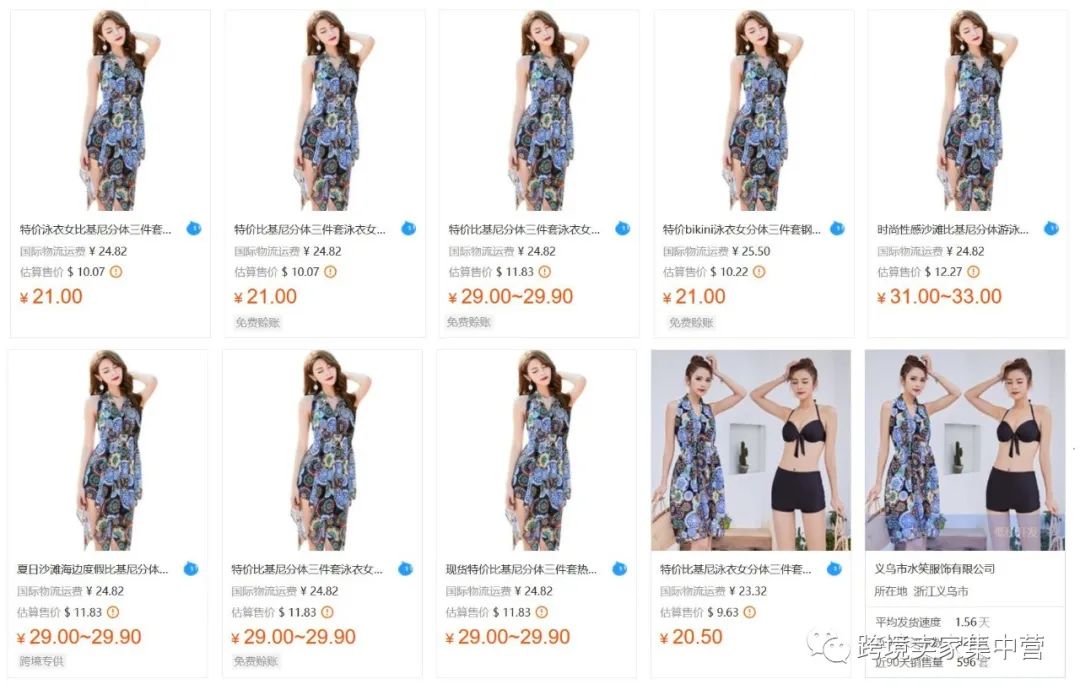Select the 现货特价比基尼分体三件套 swimsuit card
This screenshot has width=1080, height=695.
click(521, 569)
